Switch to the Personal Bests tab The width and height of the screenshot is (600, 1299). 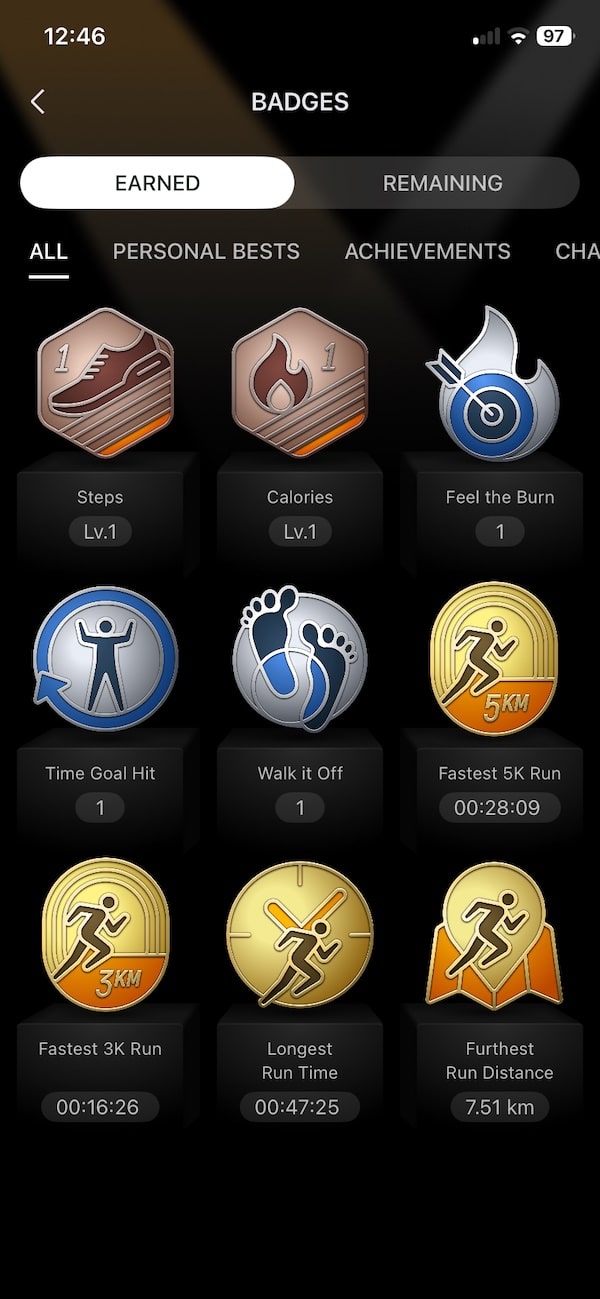(x=206, y=251)
